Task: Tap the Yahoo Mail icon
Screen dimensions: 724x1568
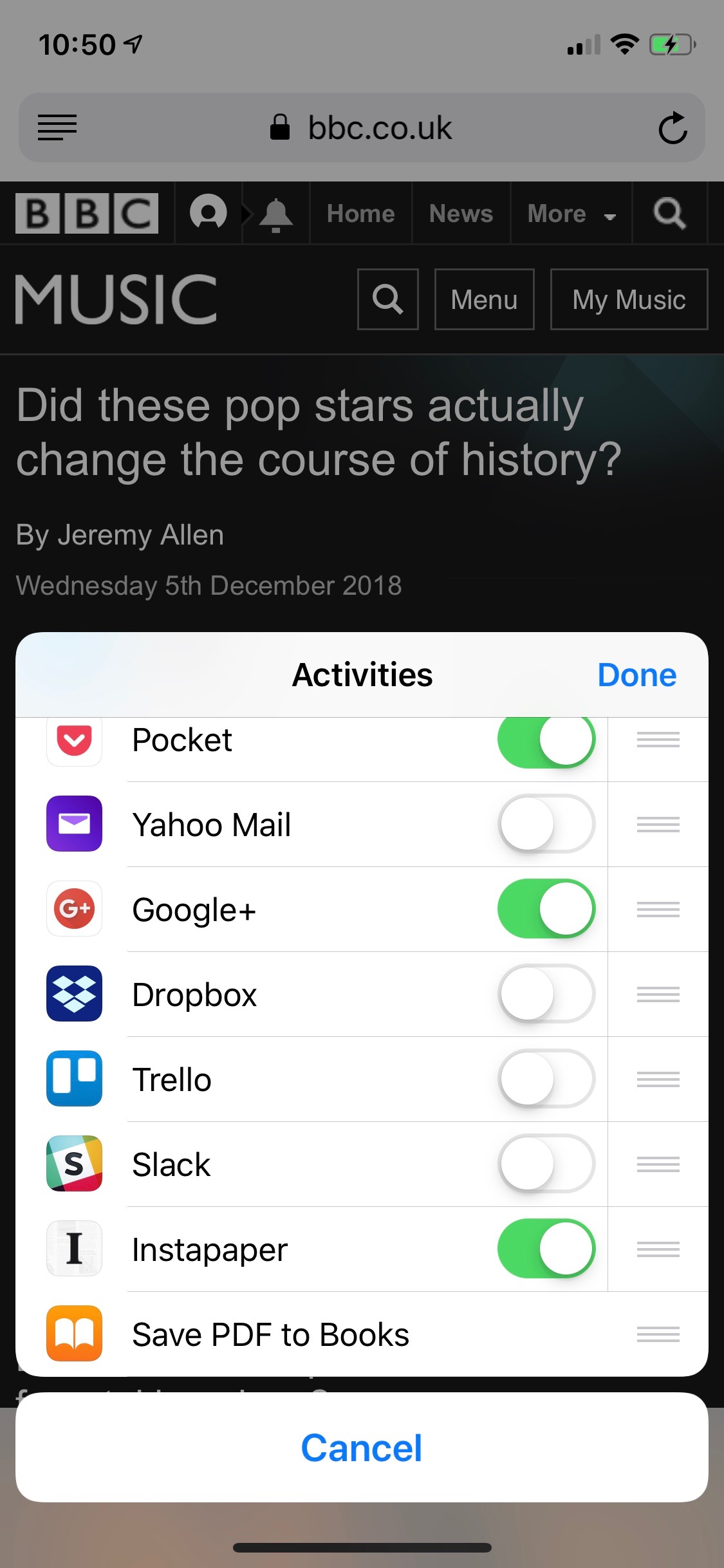Action: click(74, 825)
